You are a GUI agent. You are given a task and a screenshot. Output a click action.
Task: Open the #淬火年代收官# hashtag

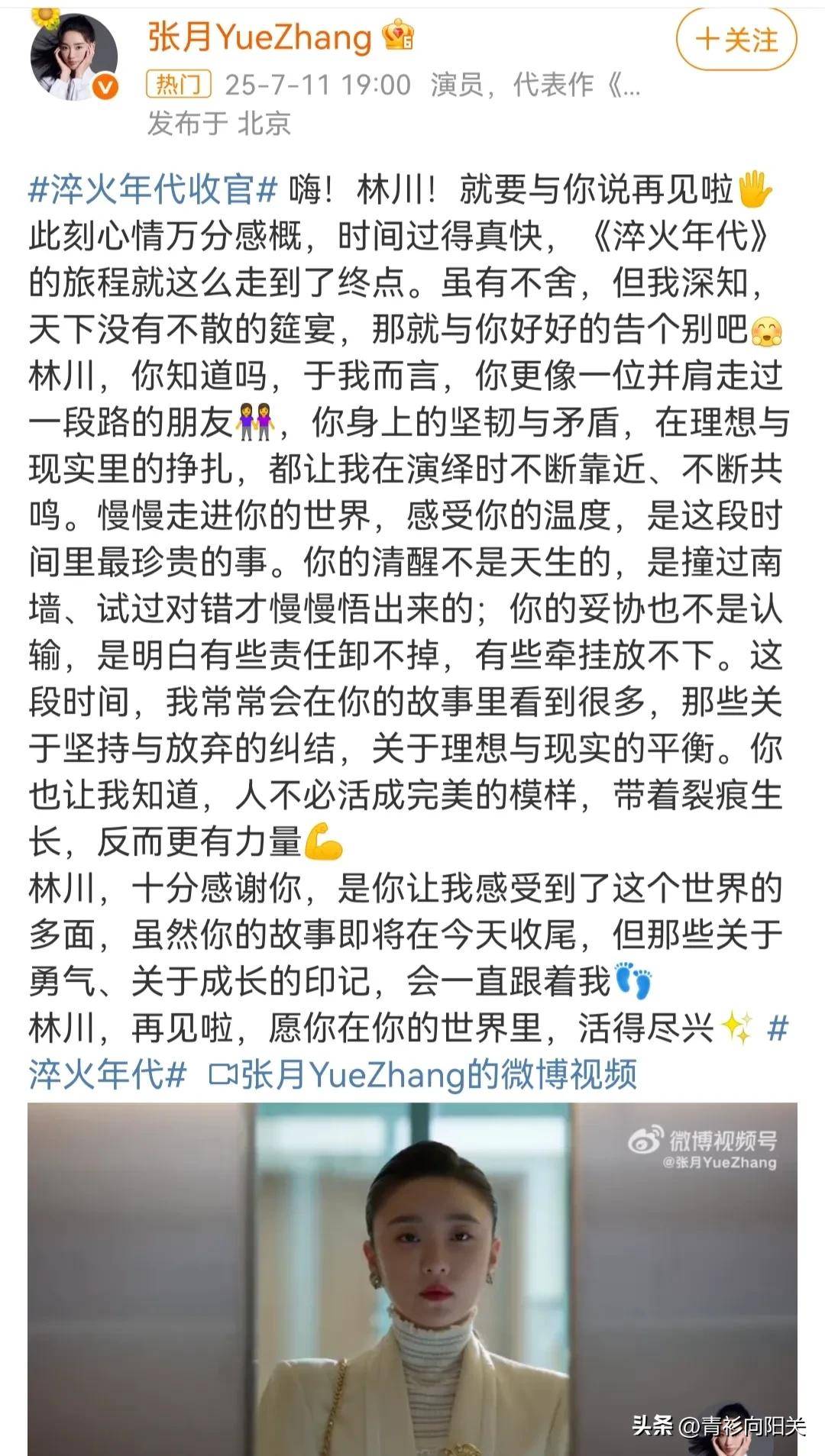[153, 189]
